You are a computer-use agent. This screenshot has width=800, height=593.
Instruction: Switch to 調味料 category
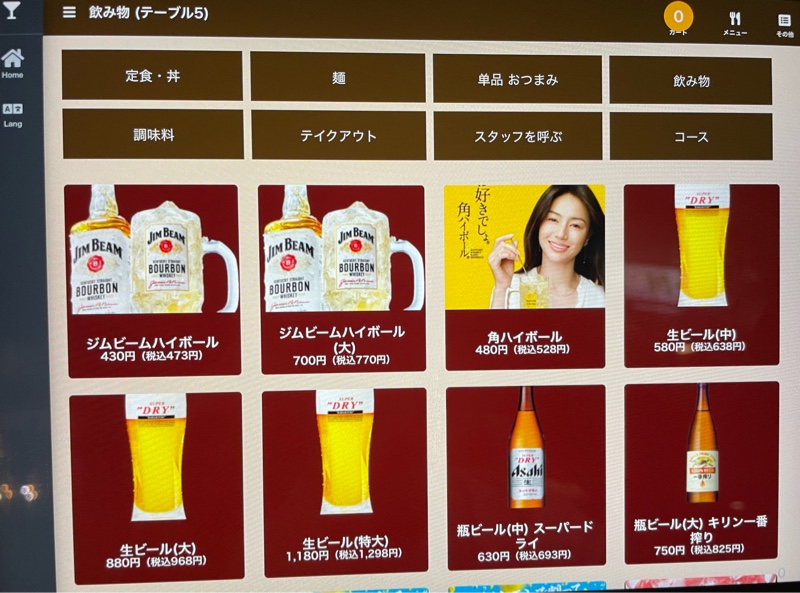tap(153, 134)
